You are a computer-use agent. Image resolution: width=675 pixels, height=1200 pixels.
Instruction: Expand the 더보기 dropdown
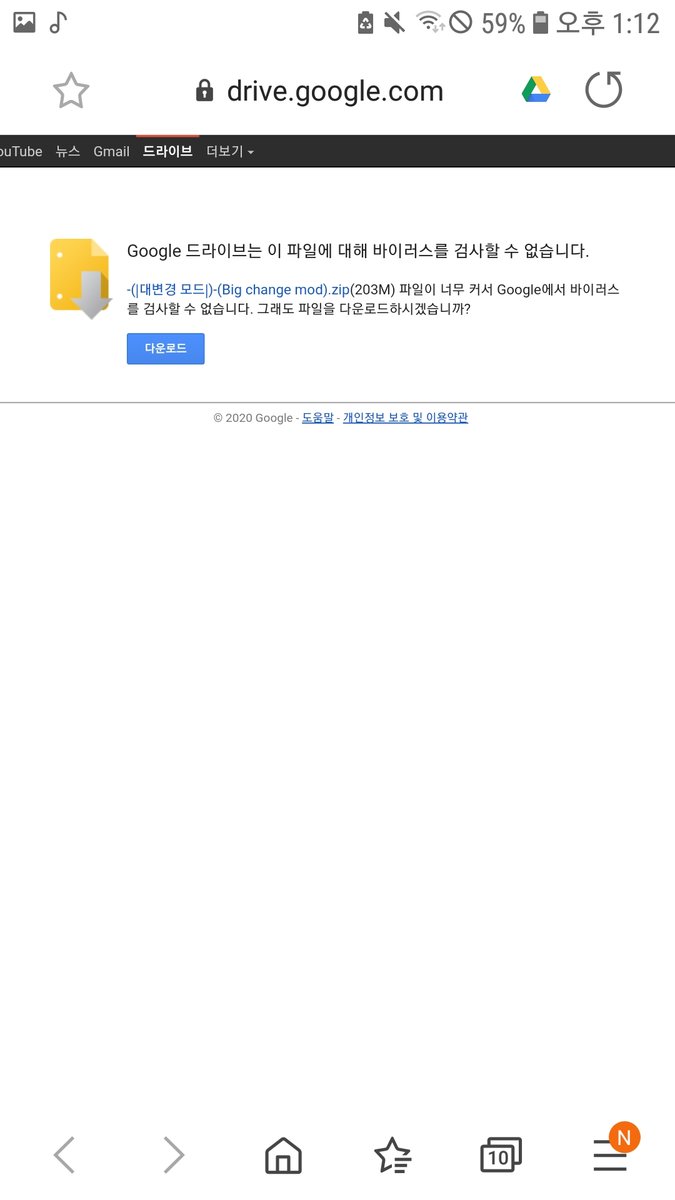230,151
